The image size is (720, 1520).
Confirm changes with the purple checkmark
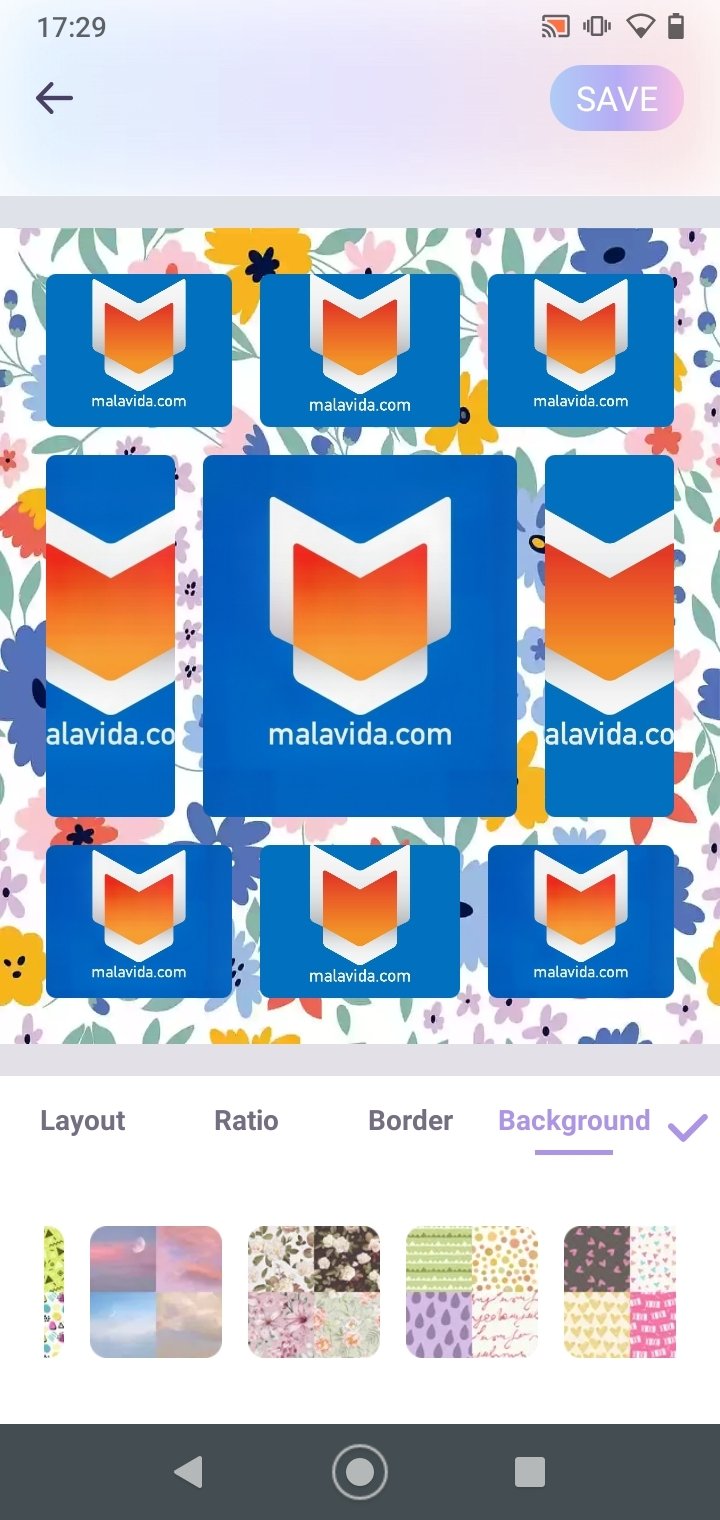688,1127
